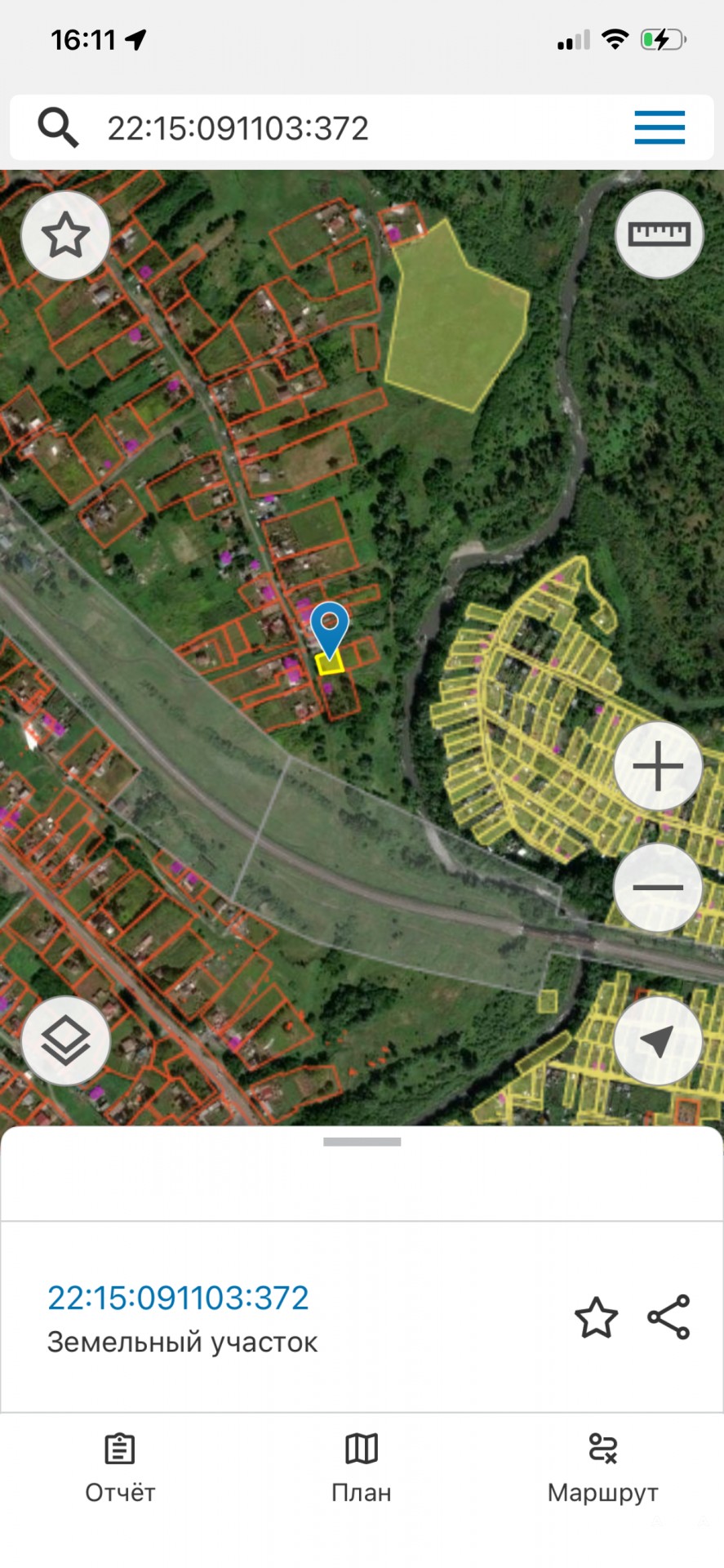
Task: Open favorites star button on map
Action: tap(65, 235)
